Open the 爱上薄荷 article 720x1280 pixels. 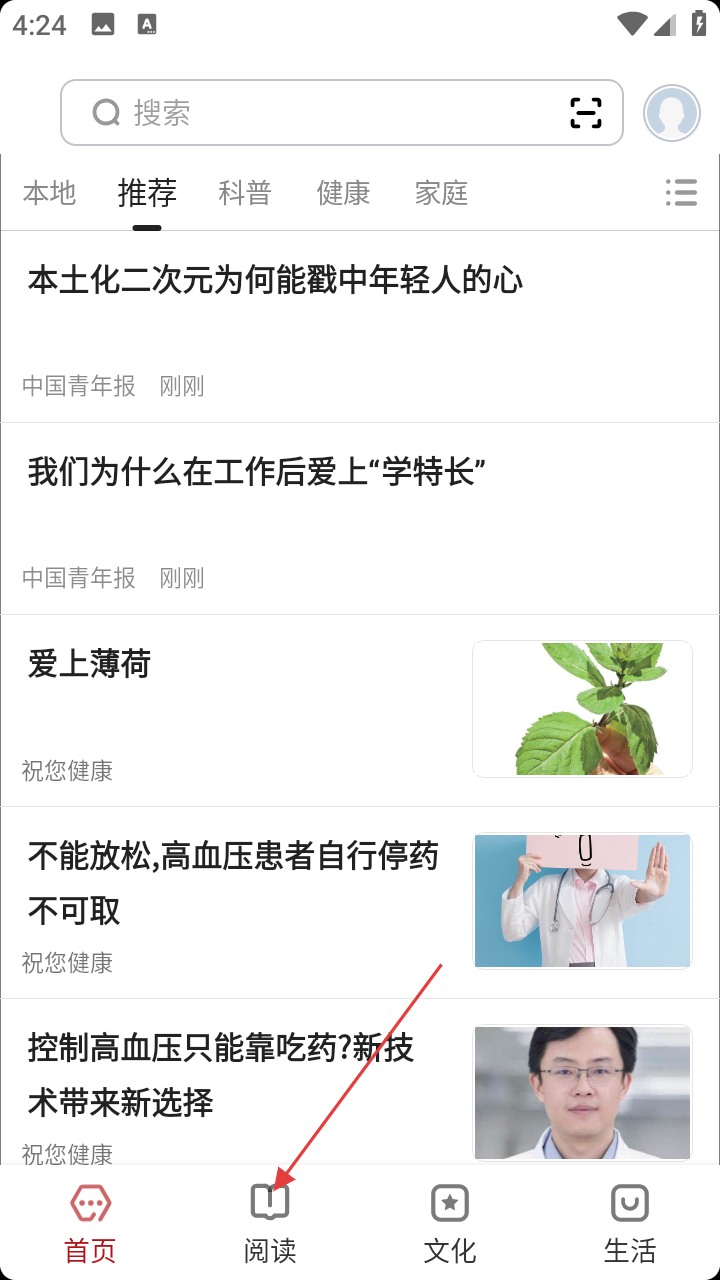point(90,664)
